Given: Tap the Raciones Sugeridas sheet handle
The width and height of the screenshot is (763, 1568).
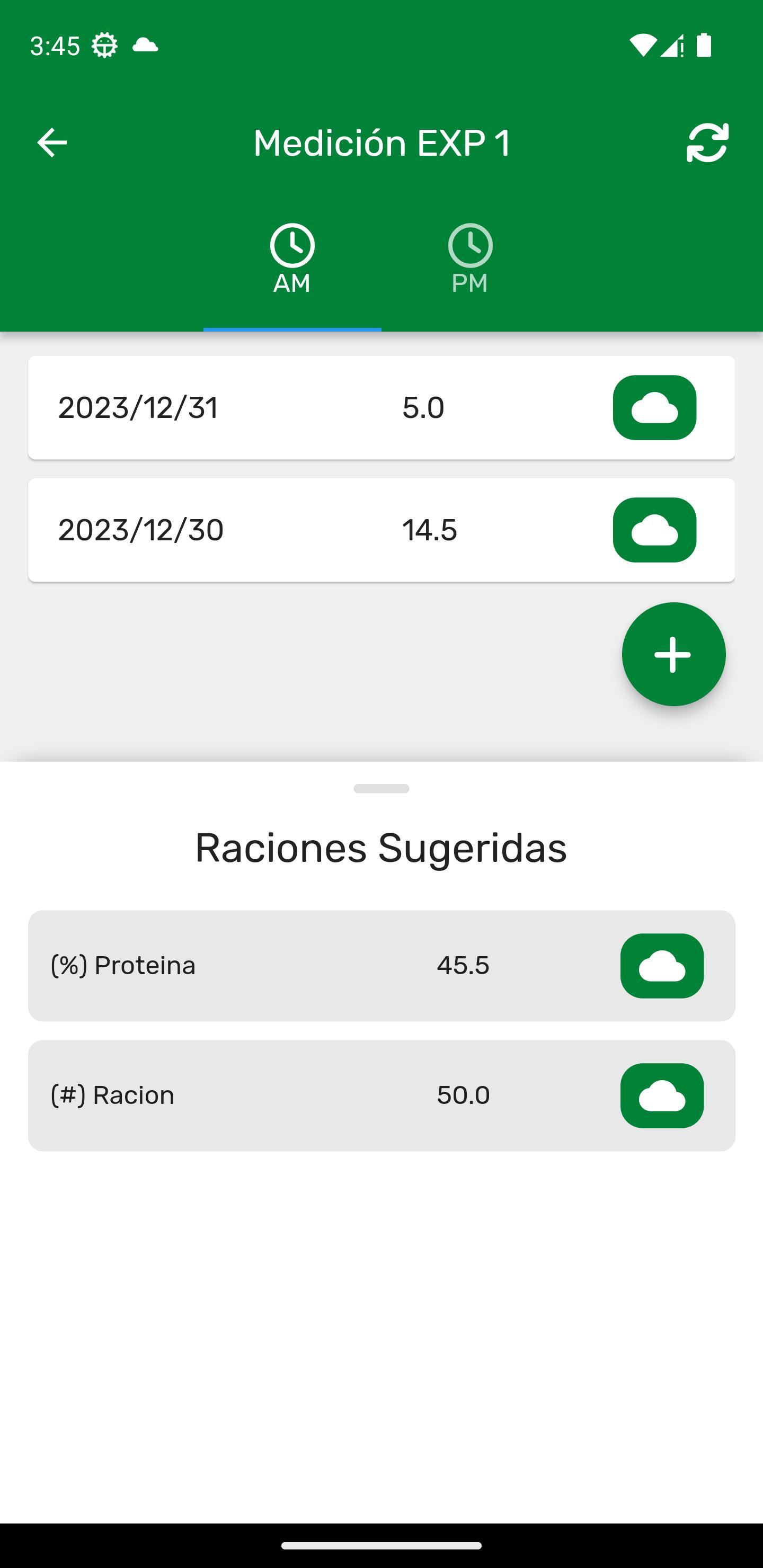Looking at the screenshot, I should (x=381, y=789).
